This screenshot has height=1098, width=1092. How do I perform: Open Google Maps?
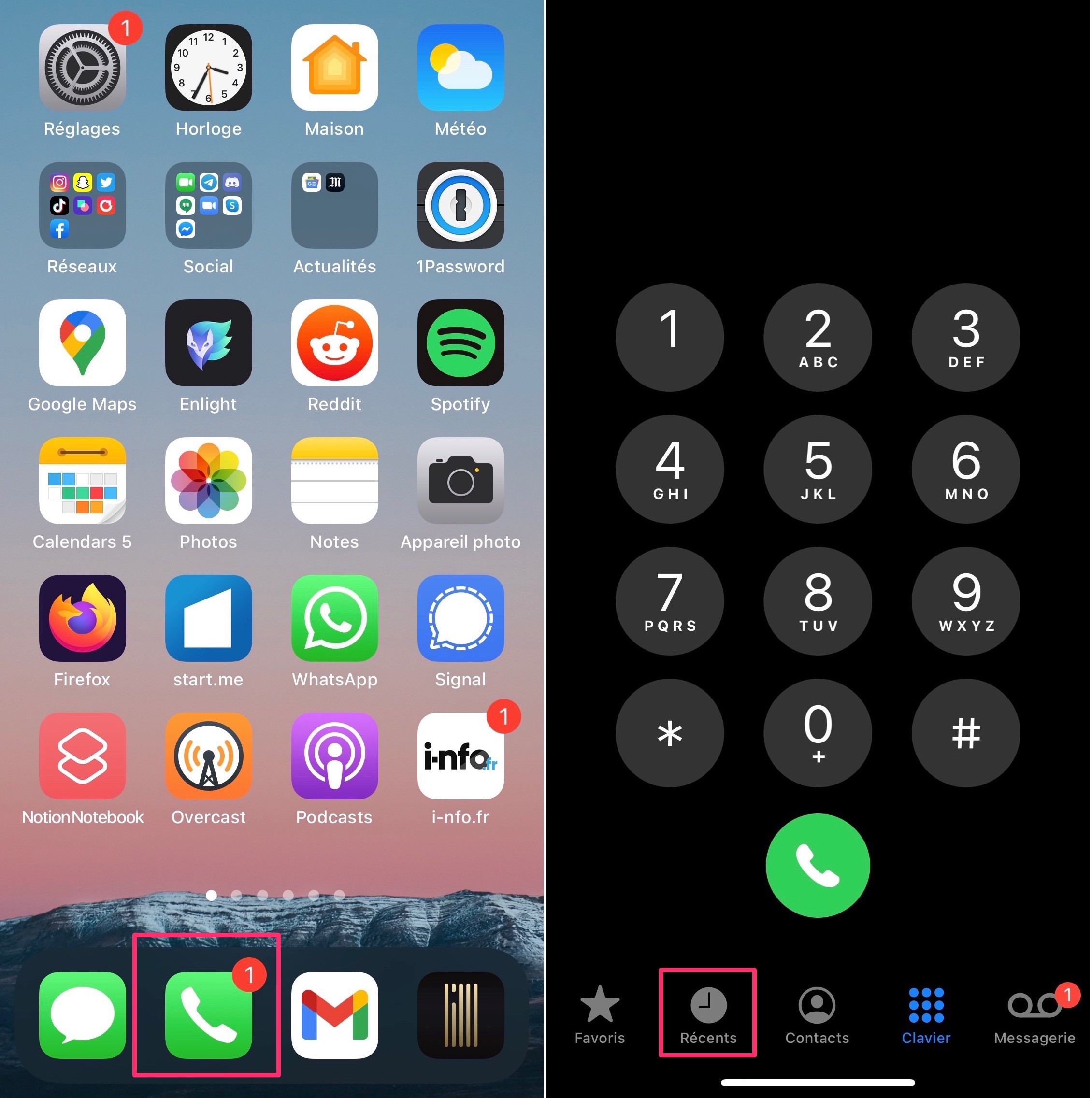tap(83, 342)
